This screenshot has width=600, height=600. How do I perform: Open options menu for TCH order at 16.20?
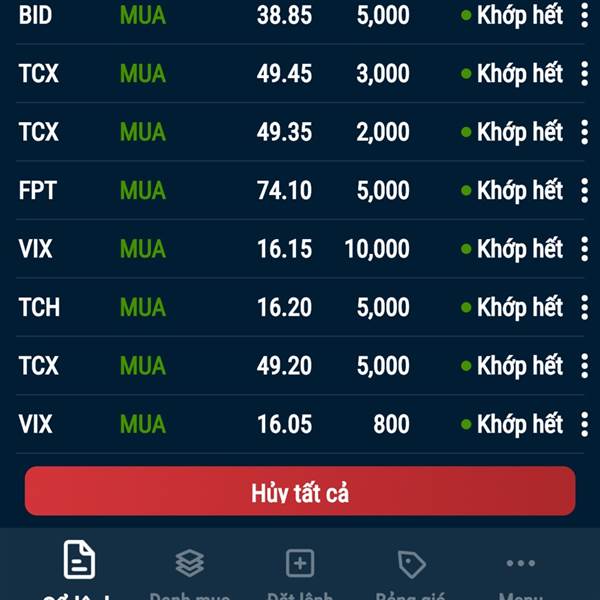[x=585, y=307]
